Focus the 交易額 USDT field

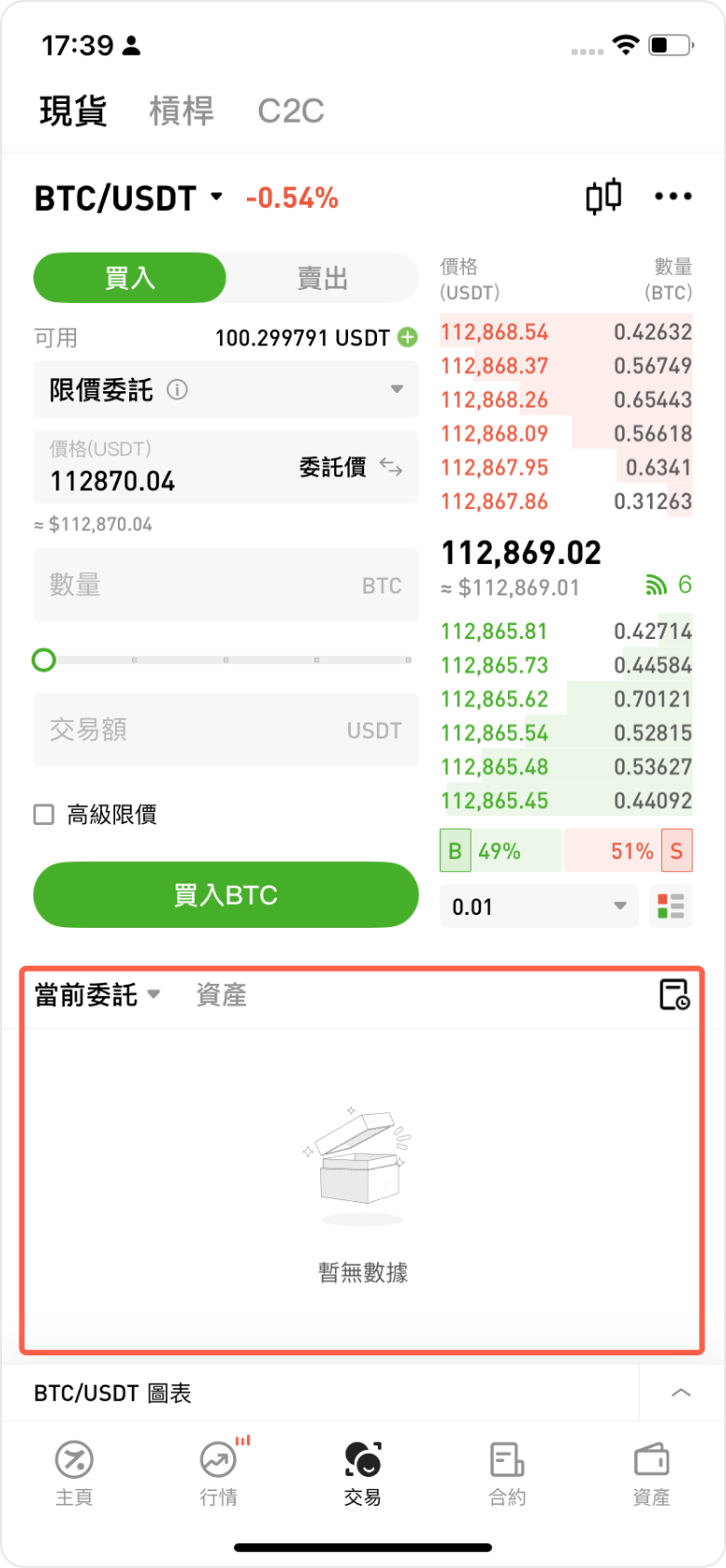[226, 730]
